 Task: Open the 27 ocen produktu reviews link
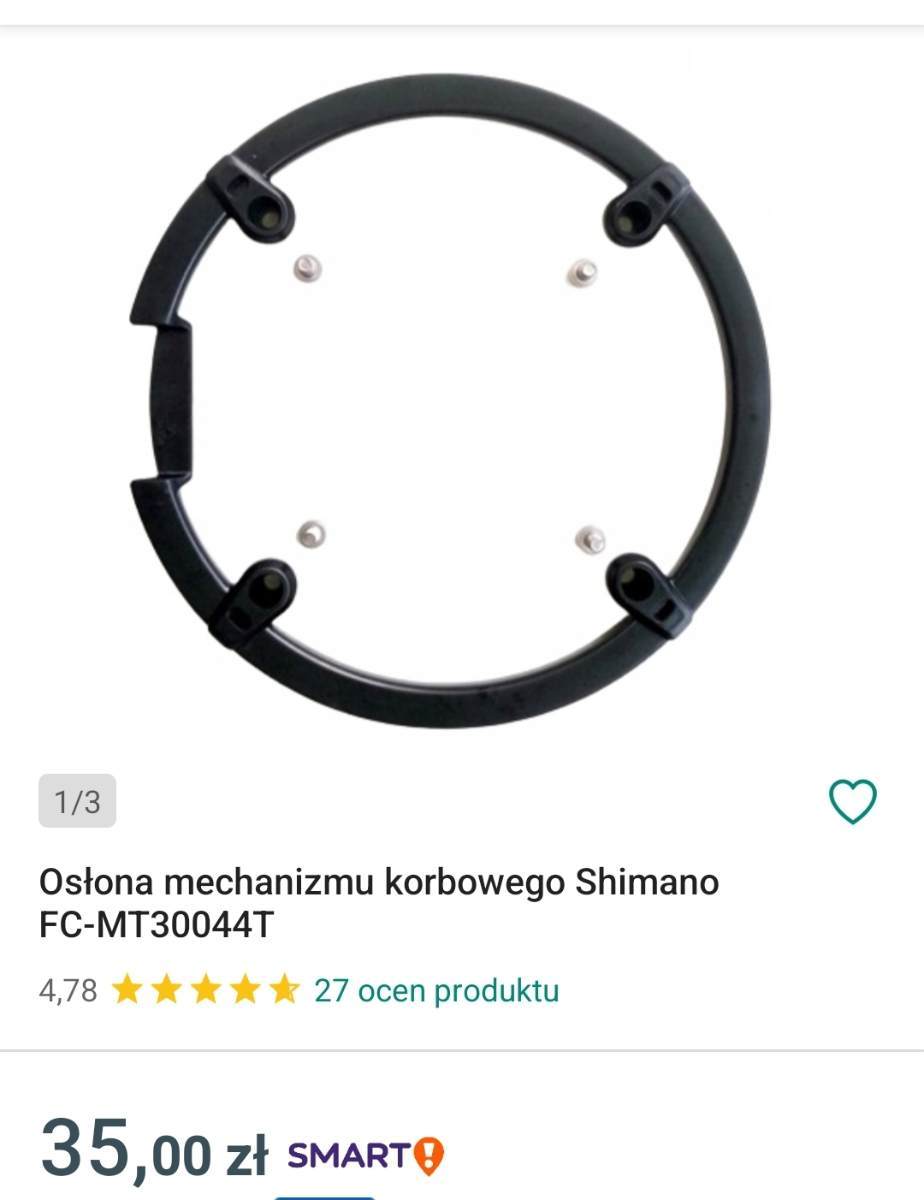pyautogui.click(x=436, y=991)
